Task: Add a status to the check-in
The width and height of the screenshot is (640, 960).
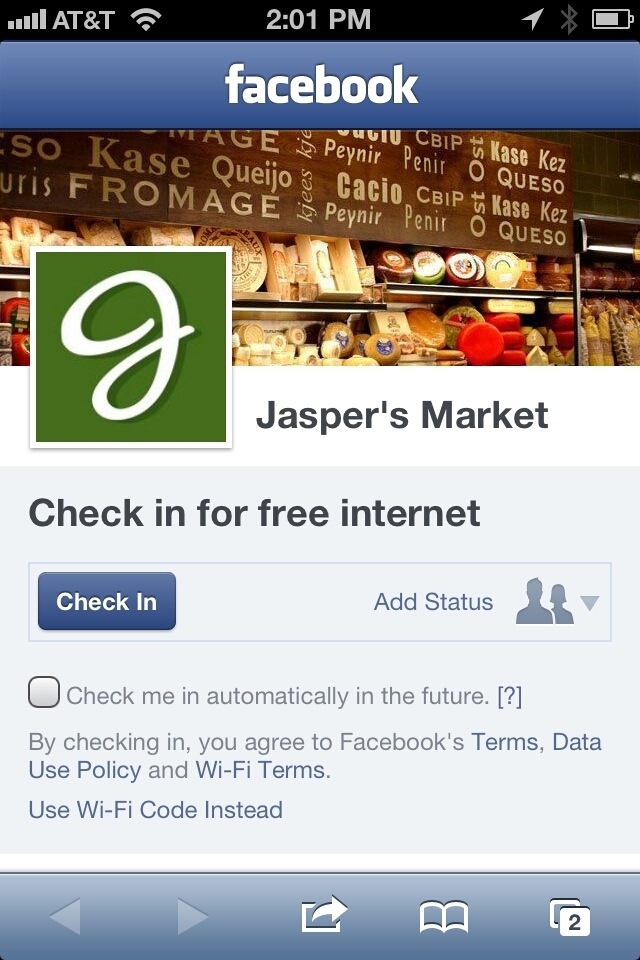Action: (x=433, y=602)
